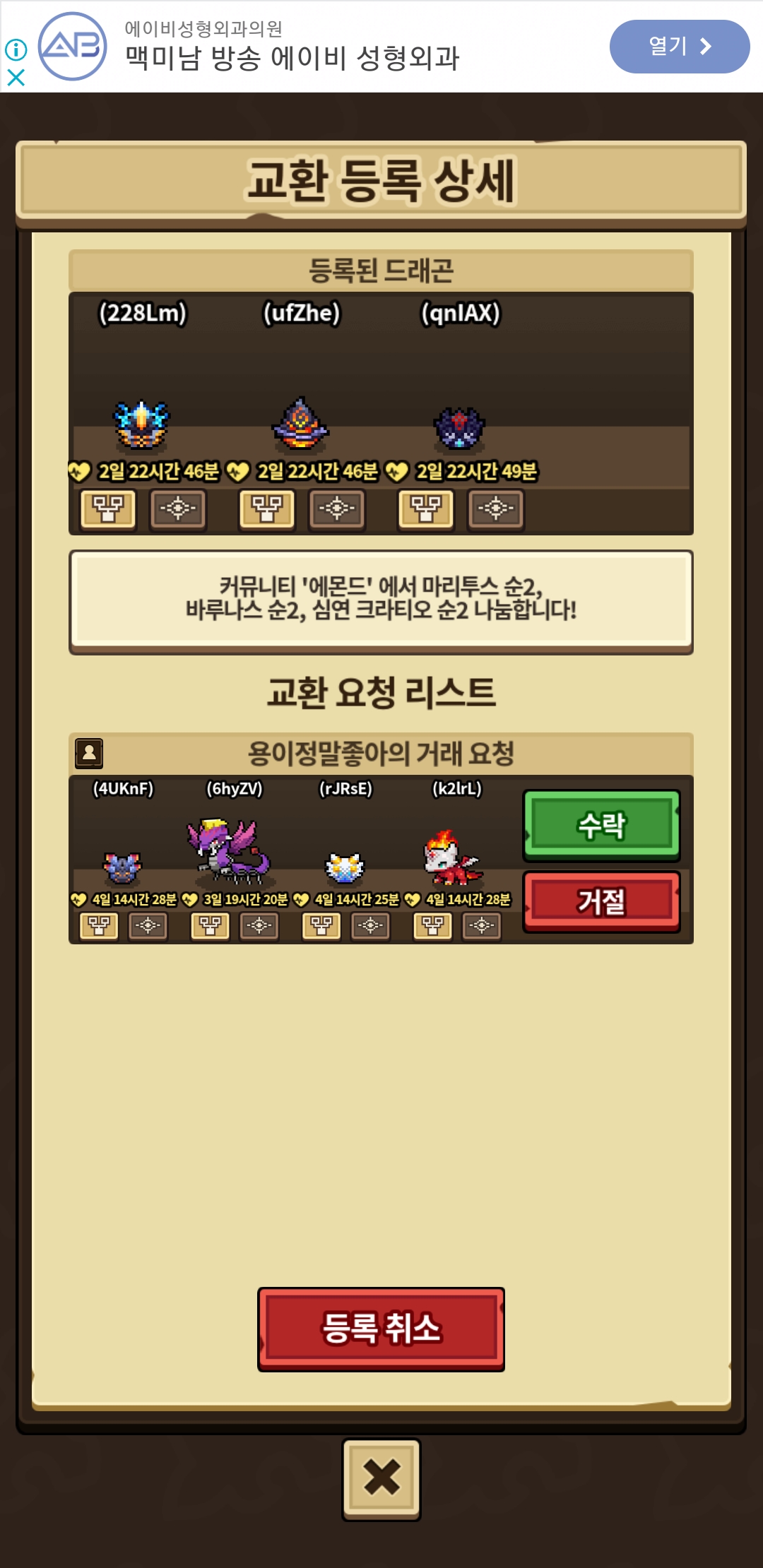Open the target detail icon for dragon 6hyZV
The width and height of the screenshot is (763, 1568).
pos(259,925)
